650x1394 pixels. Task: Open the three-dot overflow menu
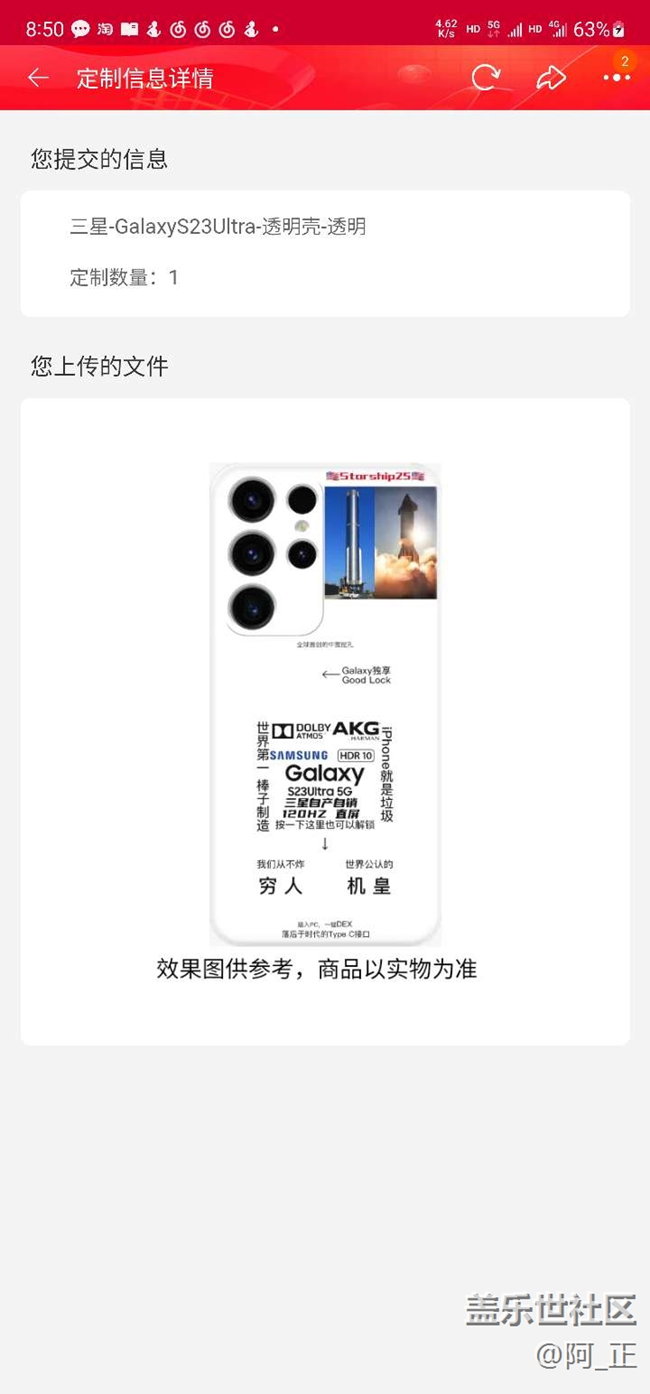tap(616, 78)
